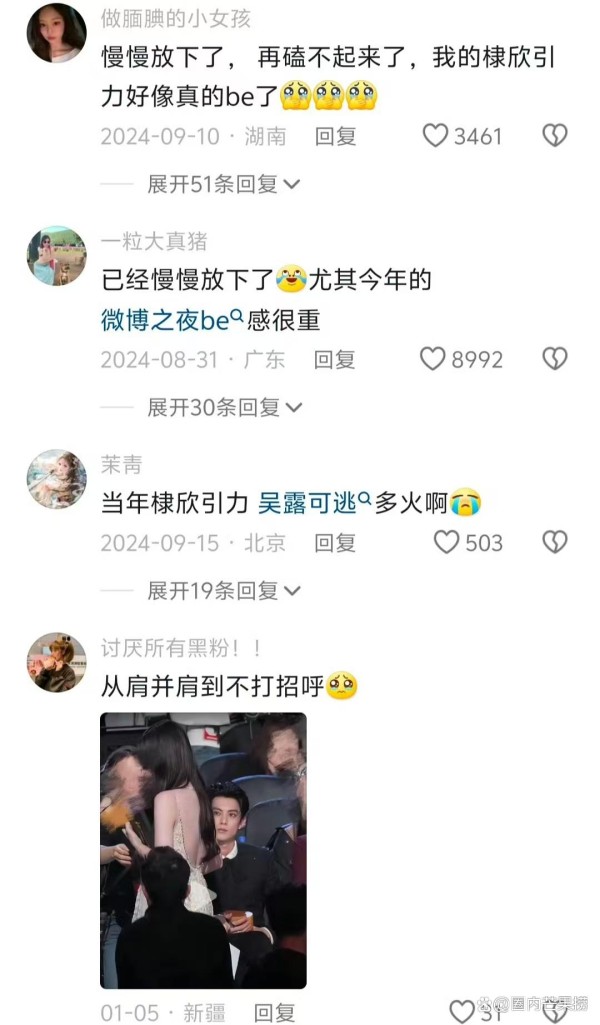This screenshot has width=600, height=1025.
Task: Reply to the 2024-09-10 湖南 comment
Action: click(335, 136)
